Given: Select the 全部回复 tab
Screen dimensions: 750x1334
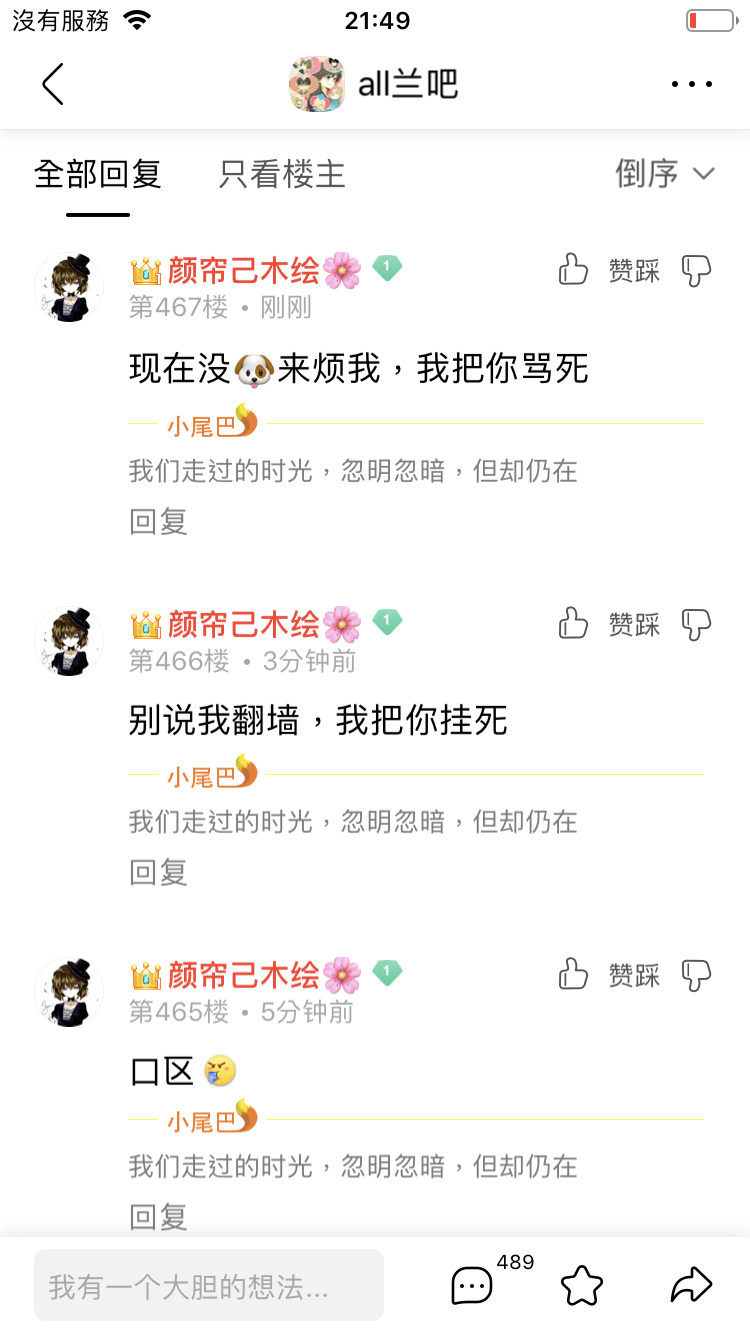Looking at the screenshot, I should (98, 174).
